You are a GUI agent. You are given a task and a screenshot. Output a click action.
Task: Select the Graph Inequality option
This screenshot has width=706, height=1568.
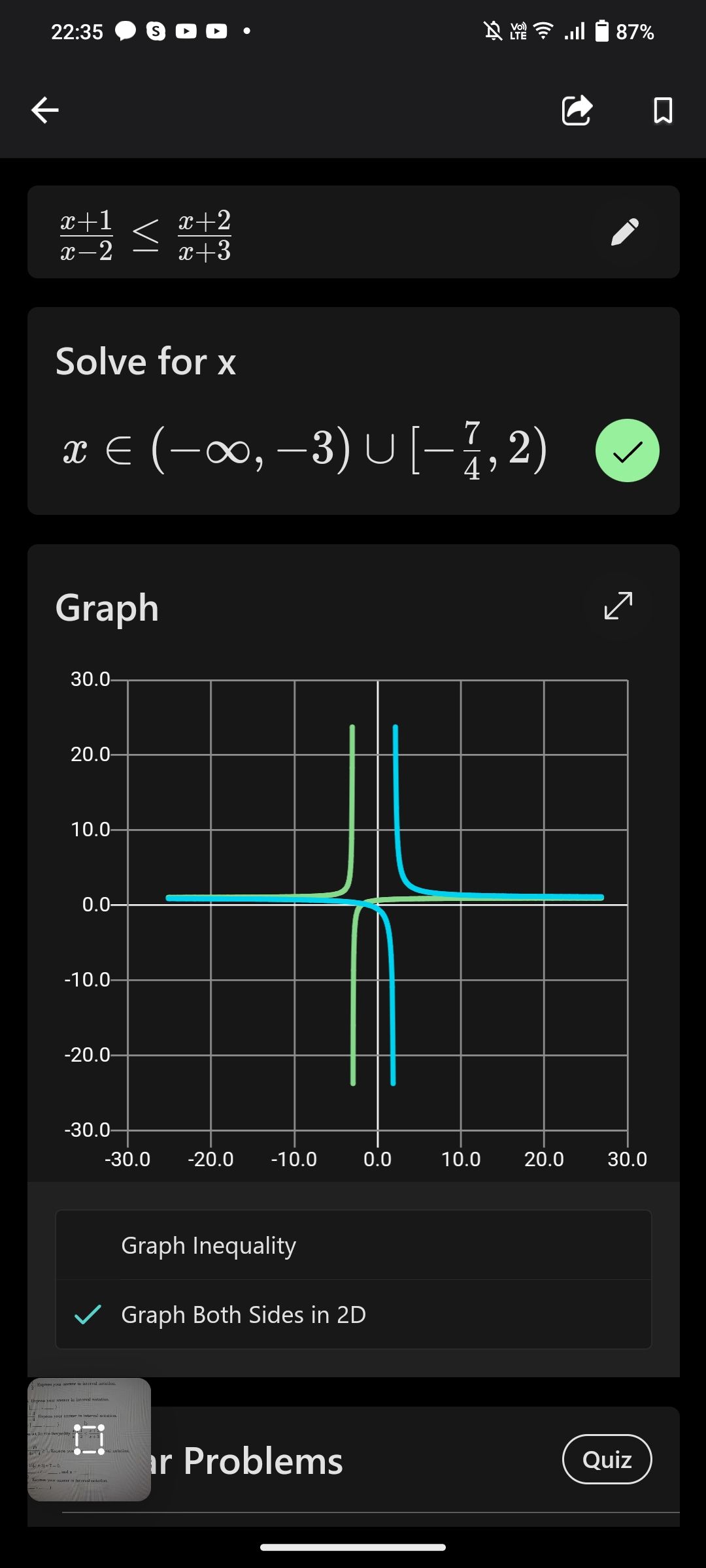tap(353, 1245)
